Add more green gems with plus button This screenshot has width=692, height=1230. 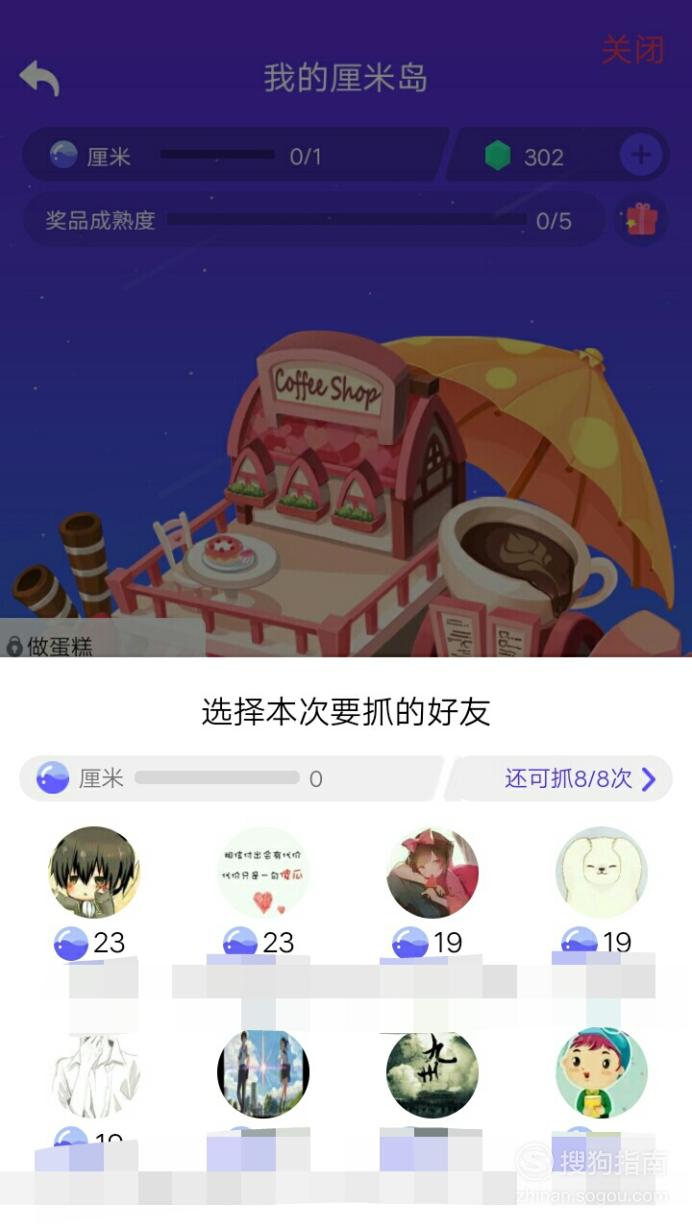pyautogui.click(x=641, y=155)
